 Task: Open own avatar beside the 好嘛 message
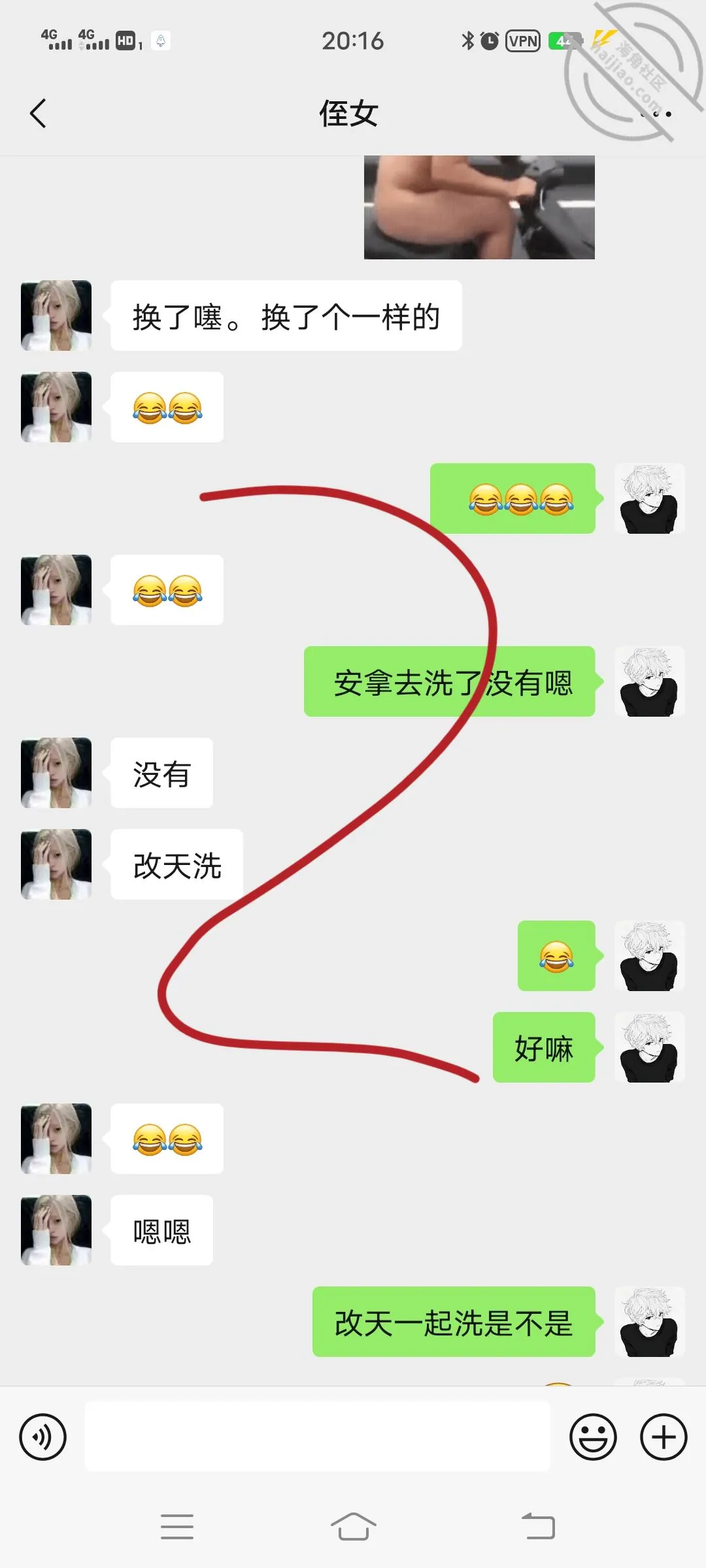tap(649, 1047)
